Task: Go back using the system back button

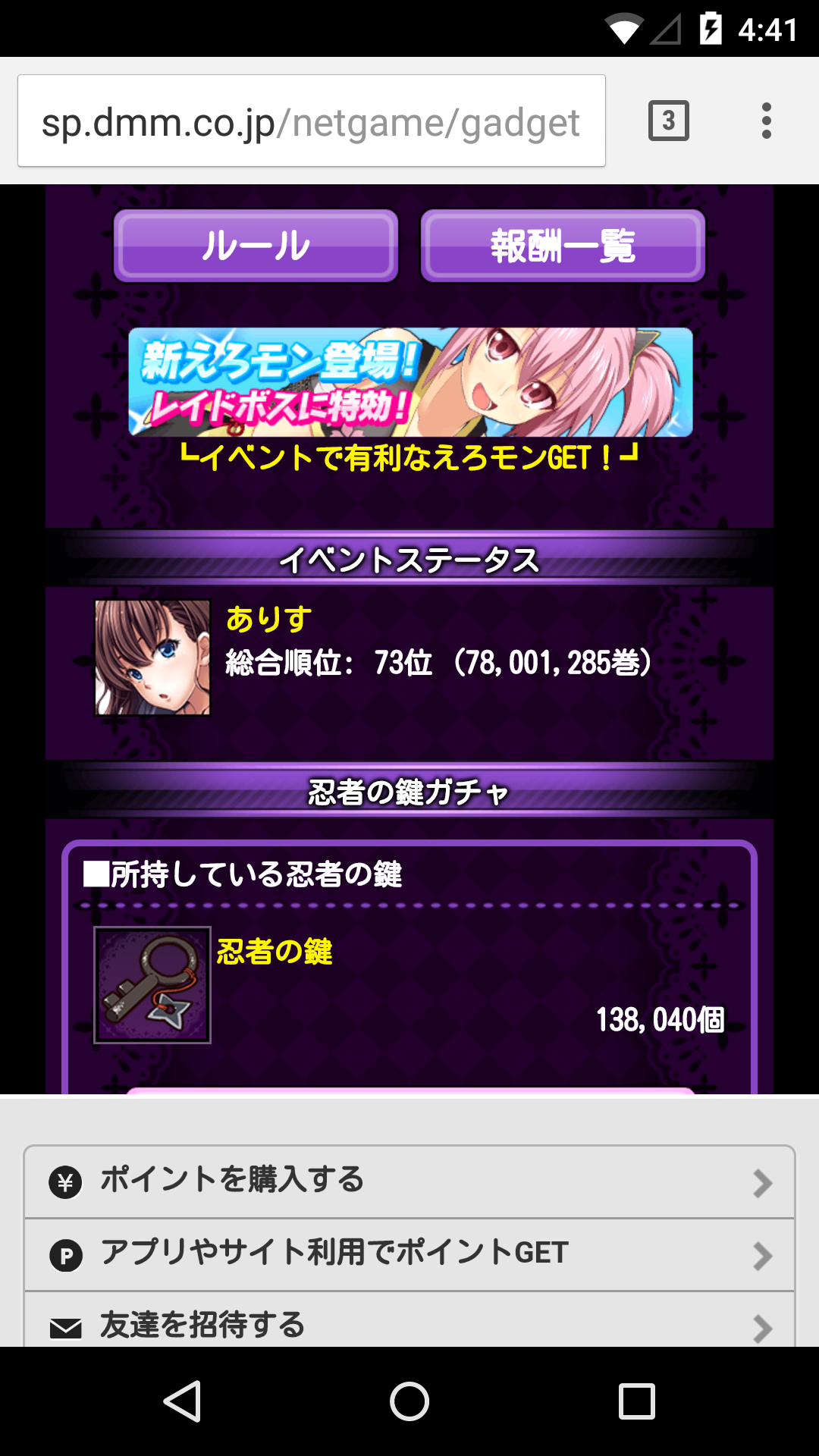Action: [182, 1401]
